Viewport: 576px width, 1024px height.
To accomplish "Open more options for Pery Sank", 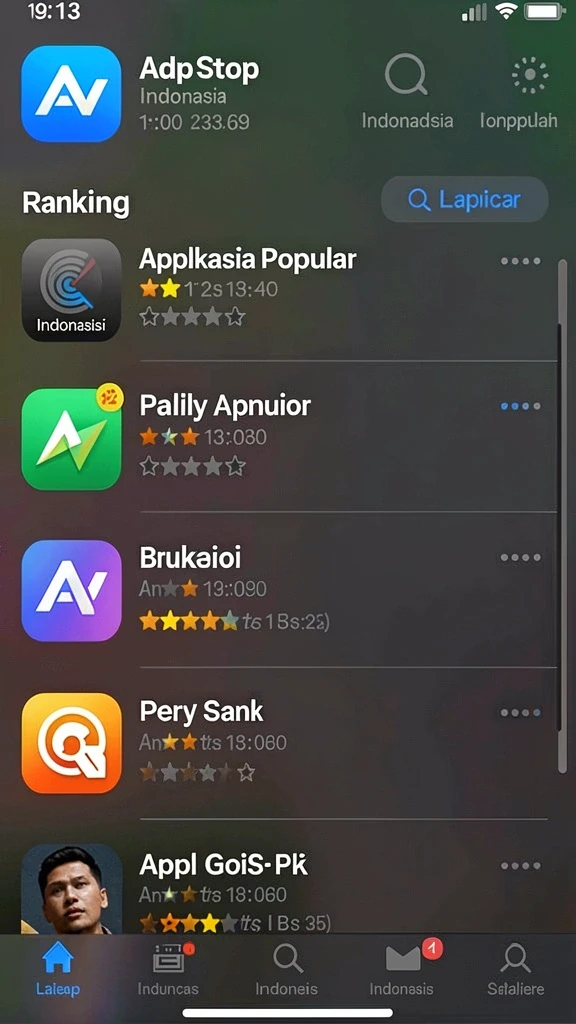I will pyautogui.click(x=520, y=712).
